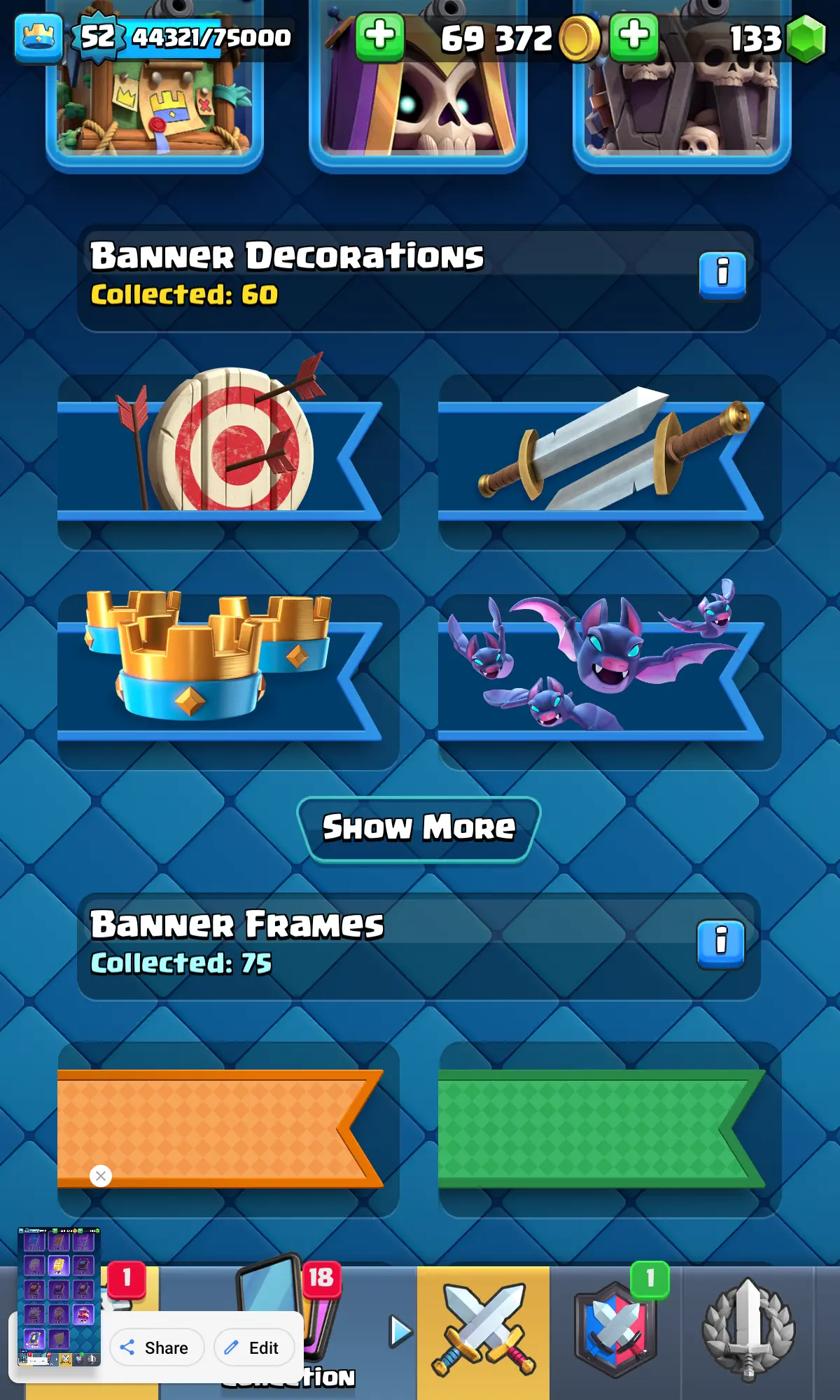This screenshot has height=1400, width=840.
Task: Open the clan shield tab
Action: (x=615, y=1331)
